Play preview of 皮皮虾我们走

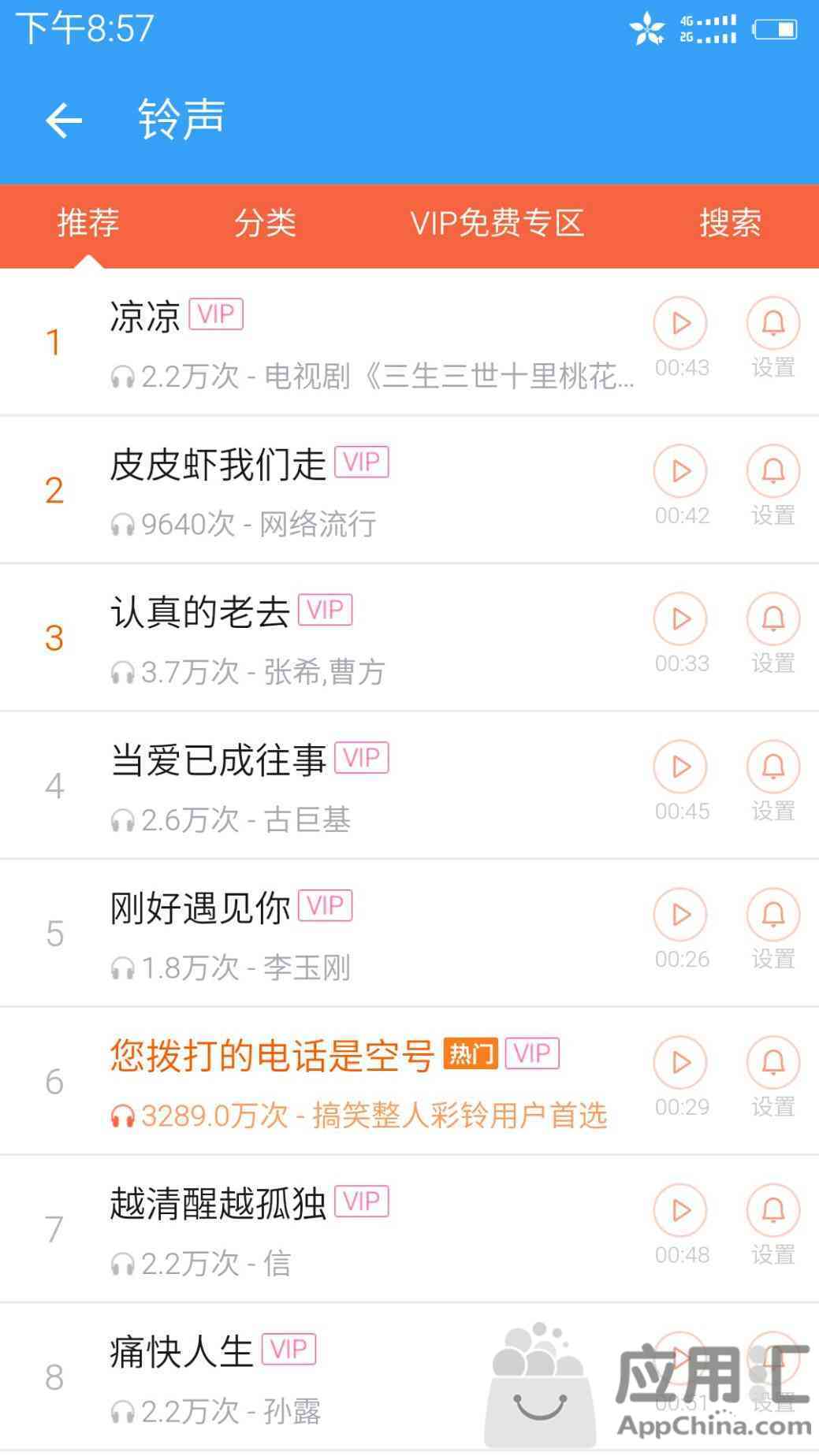pos(680,471)
